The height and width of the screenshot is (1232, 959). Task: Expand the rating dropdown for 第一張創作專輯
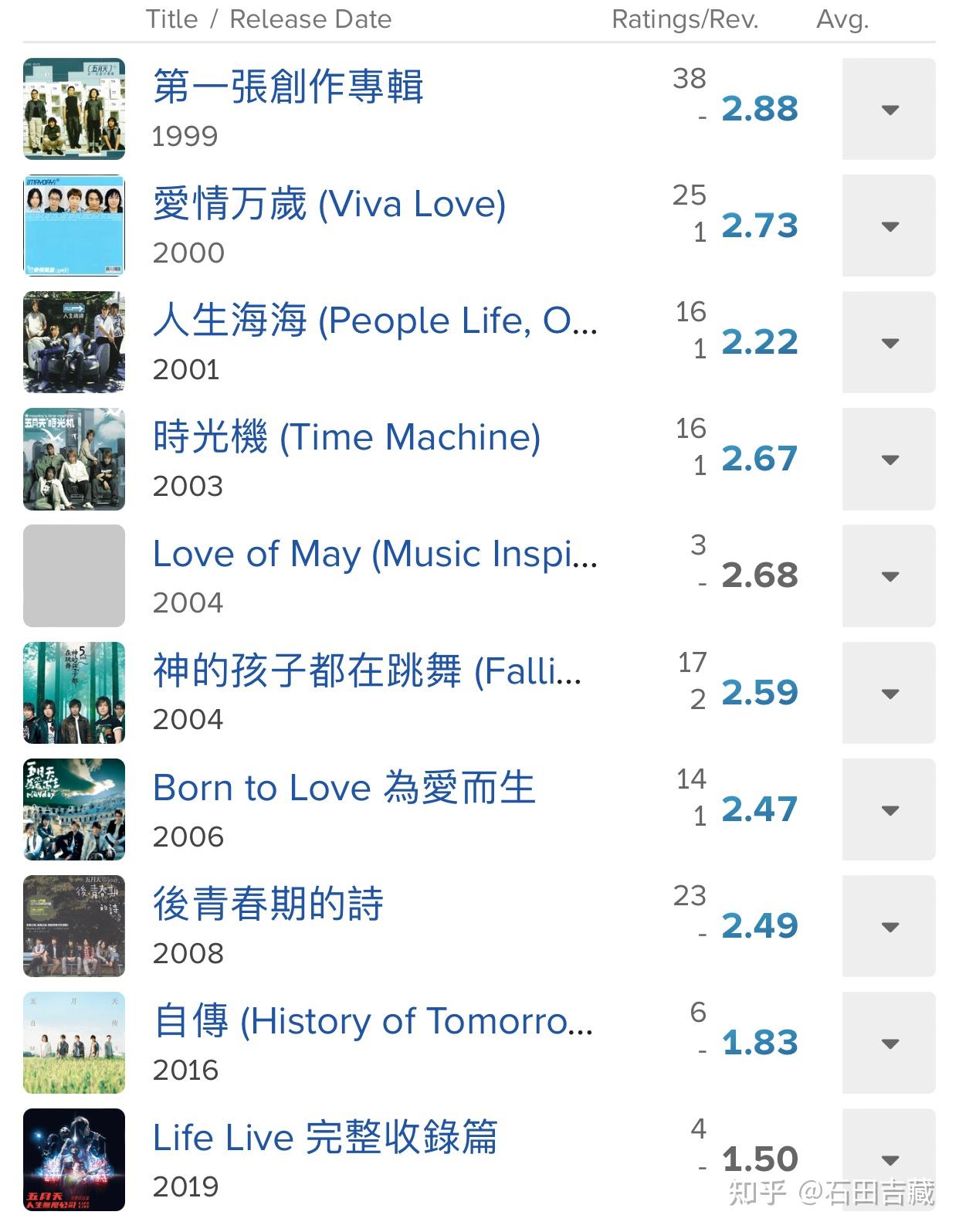point(889,110)
